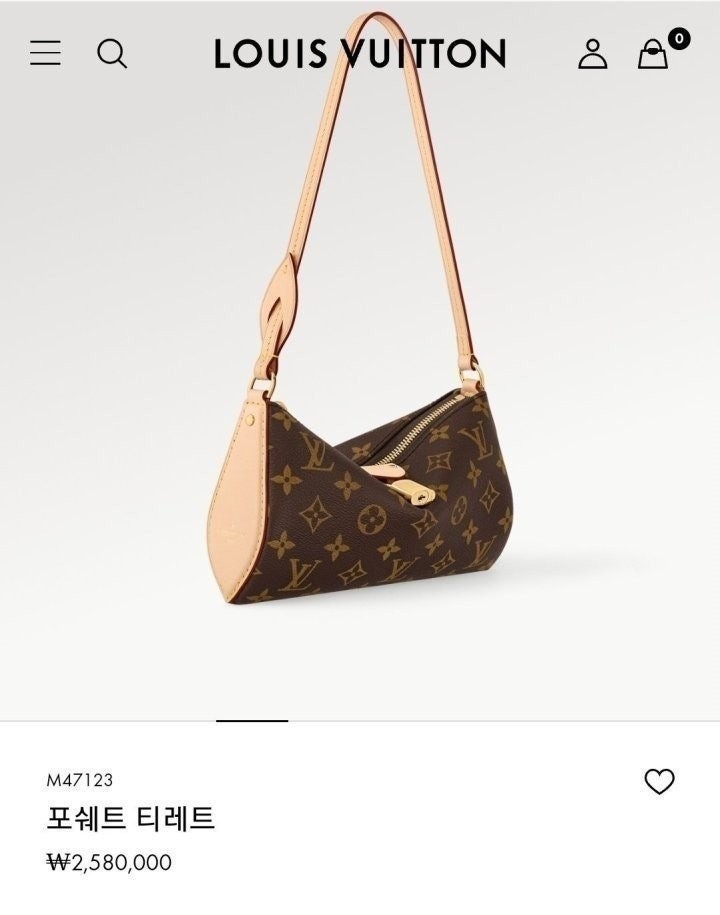Open the hamburger menu
Viewport: 720px width, 915px height.
45,53
